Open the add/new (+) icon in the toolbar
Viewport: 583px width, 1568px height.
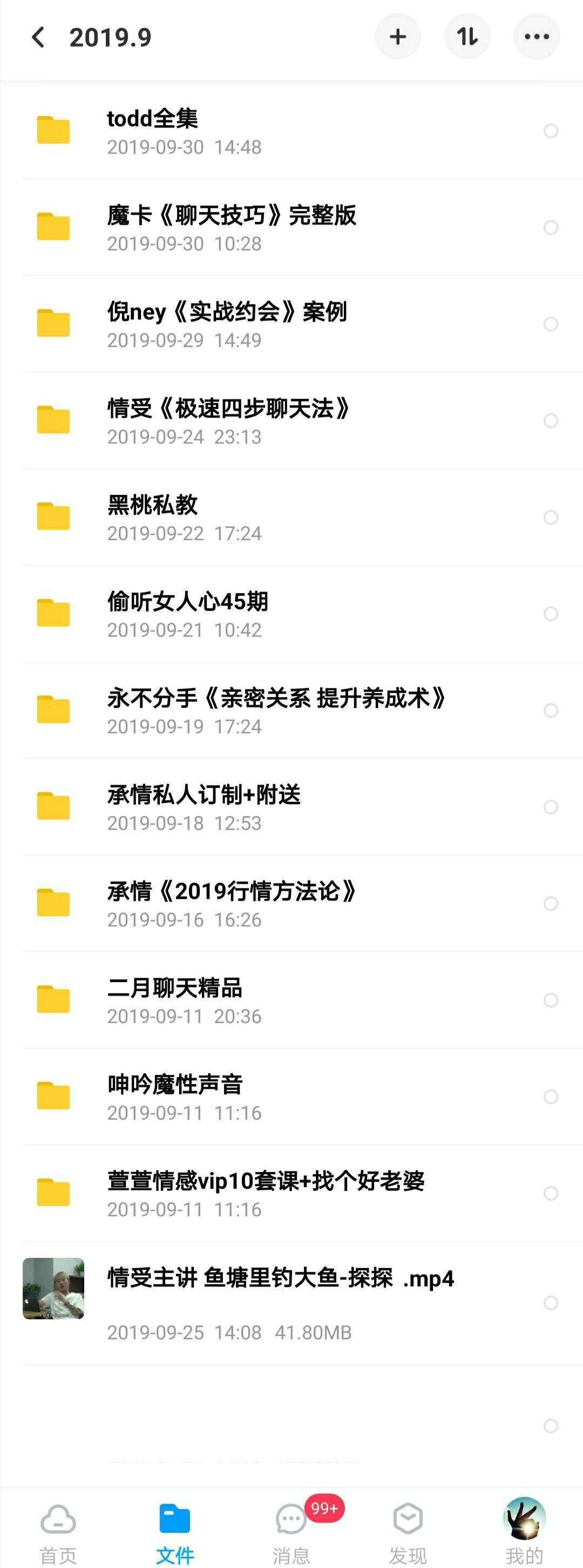[398, 37]
